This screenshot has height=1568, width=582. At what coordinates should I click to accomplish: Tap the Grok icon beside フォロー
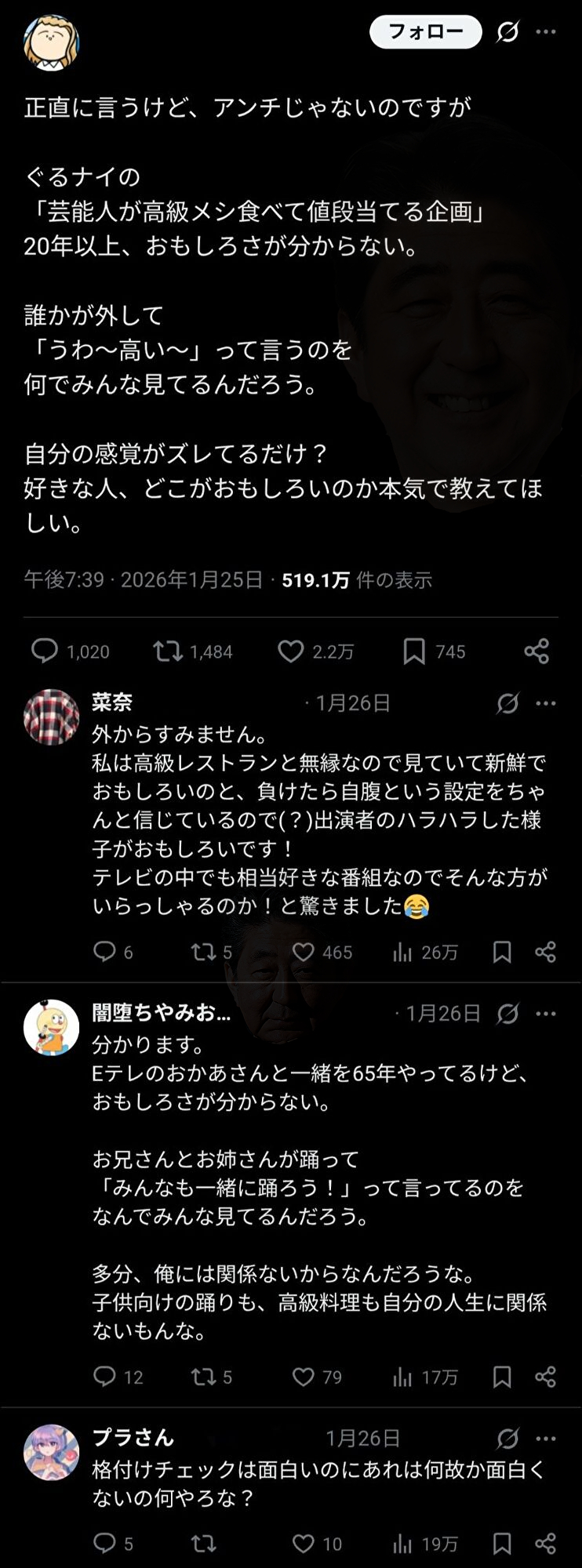(x=507, y=32)
